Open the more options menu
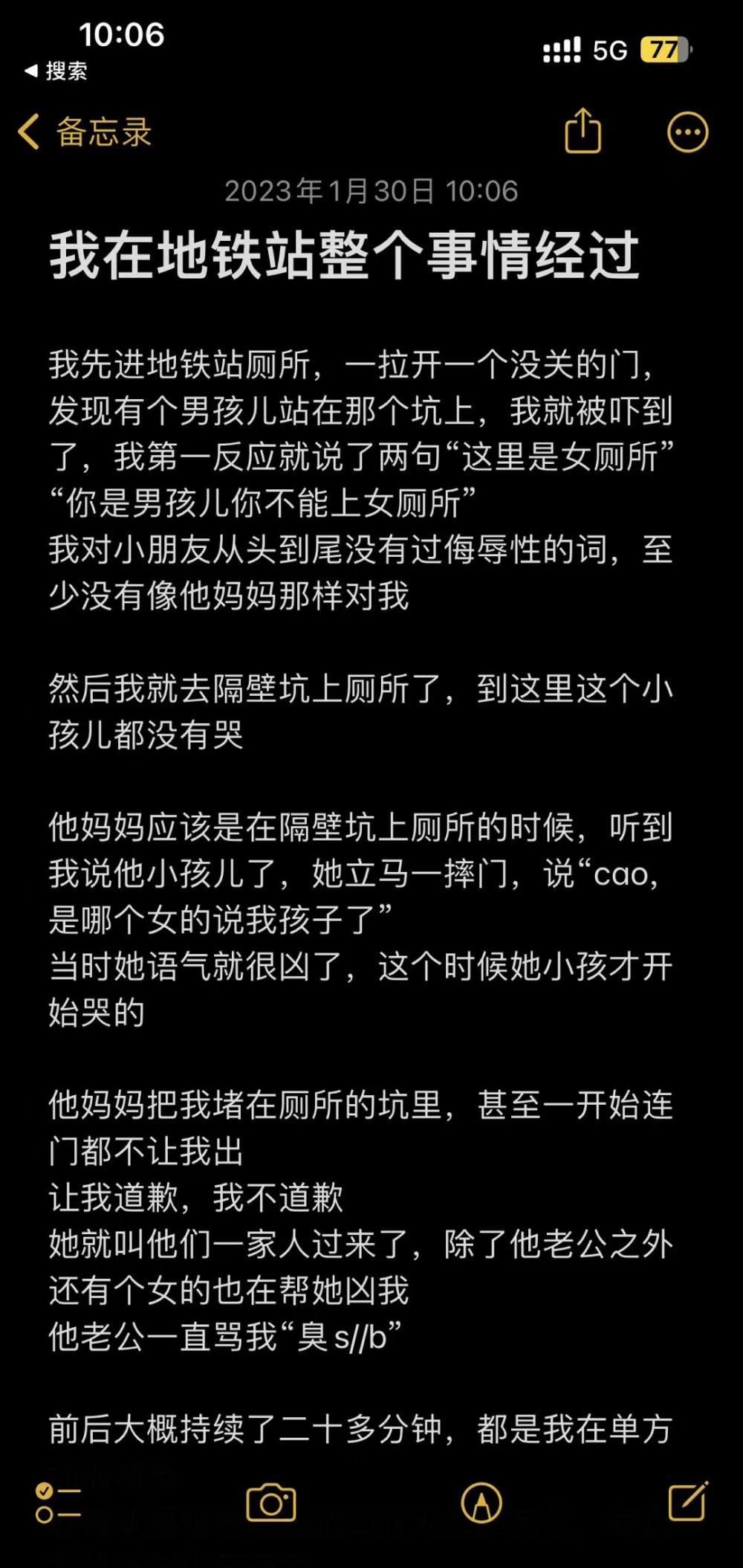This screenshot has height=1568, width=743. coord(687,133)
